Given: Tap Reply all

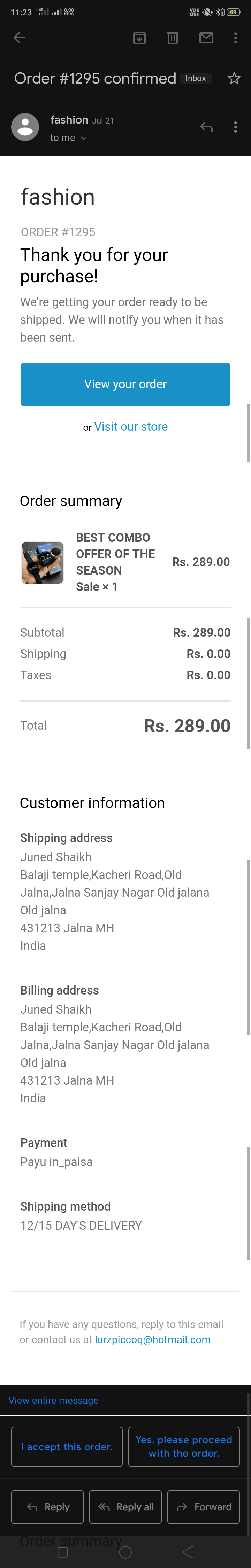Looking at the screenshot, I should 125,1506.
